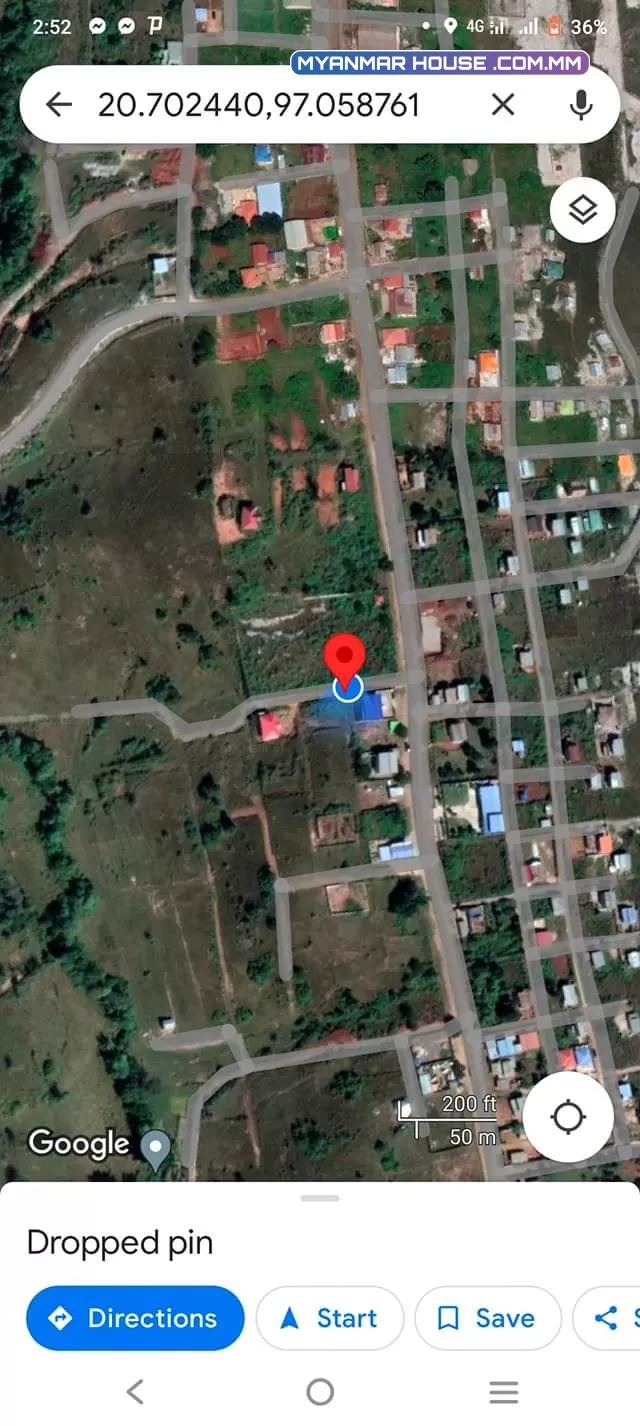Screen dimensions: 640x1426
Task: Share the dropped pin location
Action: point(607,1318)
